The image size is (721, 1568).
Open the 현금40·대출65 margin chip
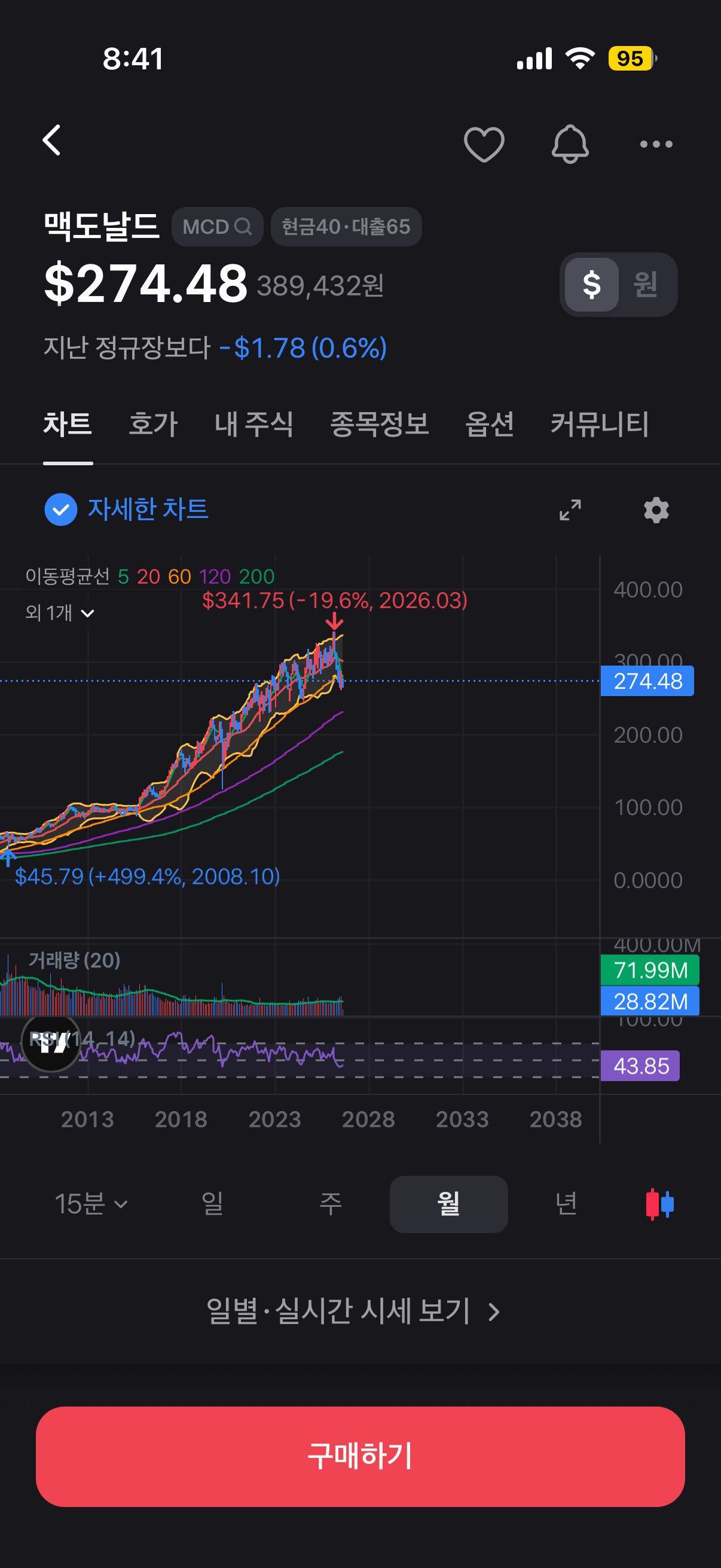click(x=346, y=227)
